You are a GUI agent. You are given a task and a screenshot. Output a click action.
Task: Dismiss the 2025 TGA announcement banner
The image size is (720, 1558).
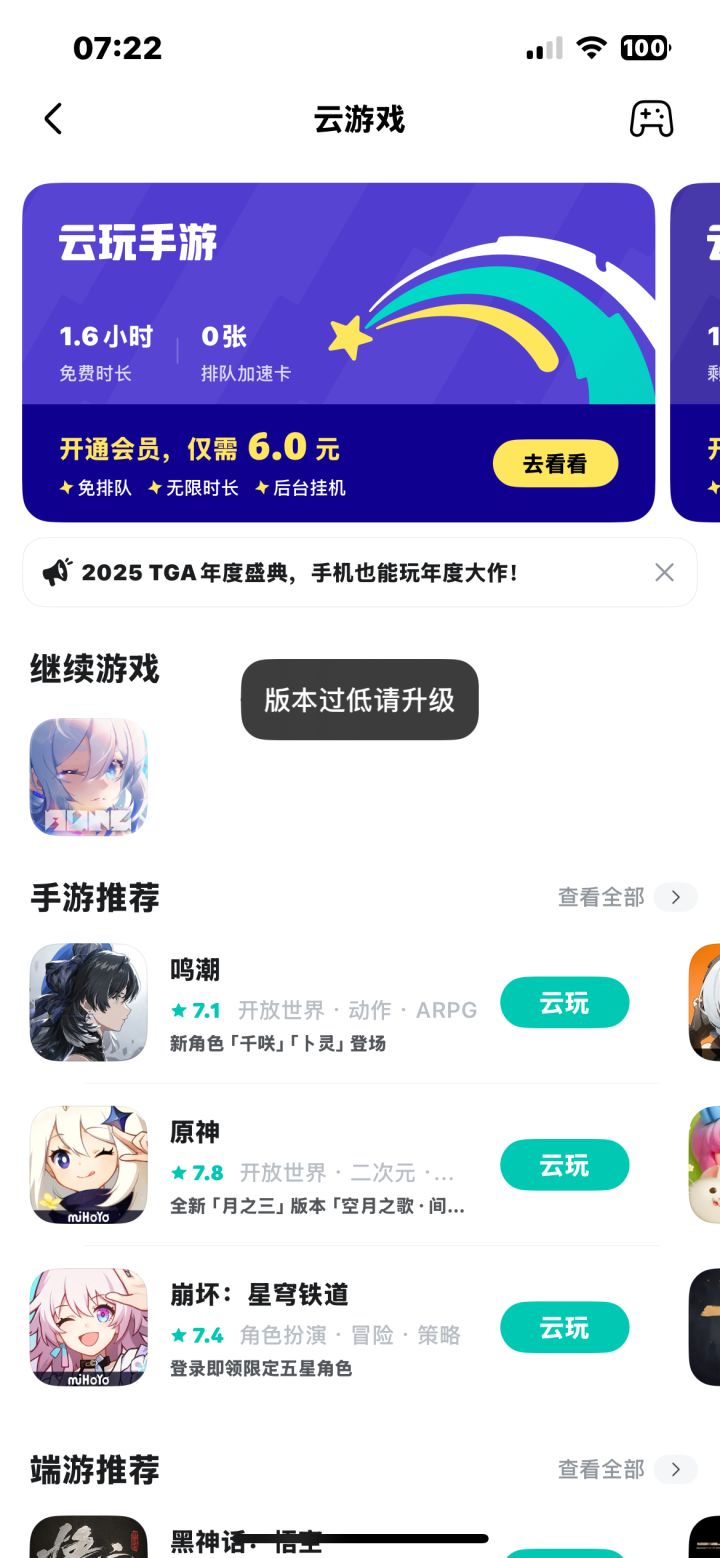pos(663,572)
